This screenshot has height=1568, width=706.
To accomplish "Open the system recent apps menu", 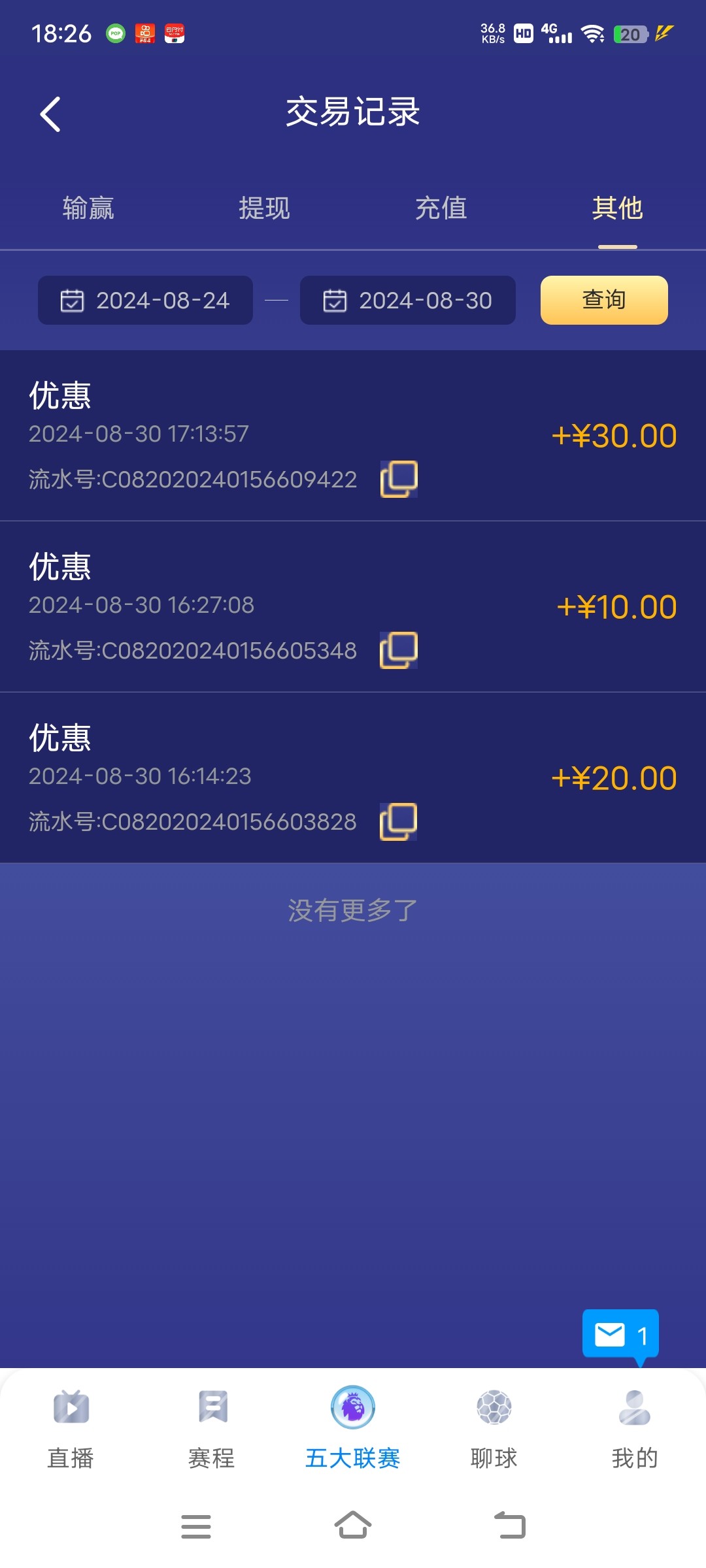I will pyautogui.click(x=196, y=1526).
